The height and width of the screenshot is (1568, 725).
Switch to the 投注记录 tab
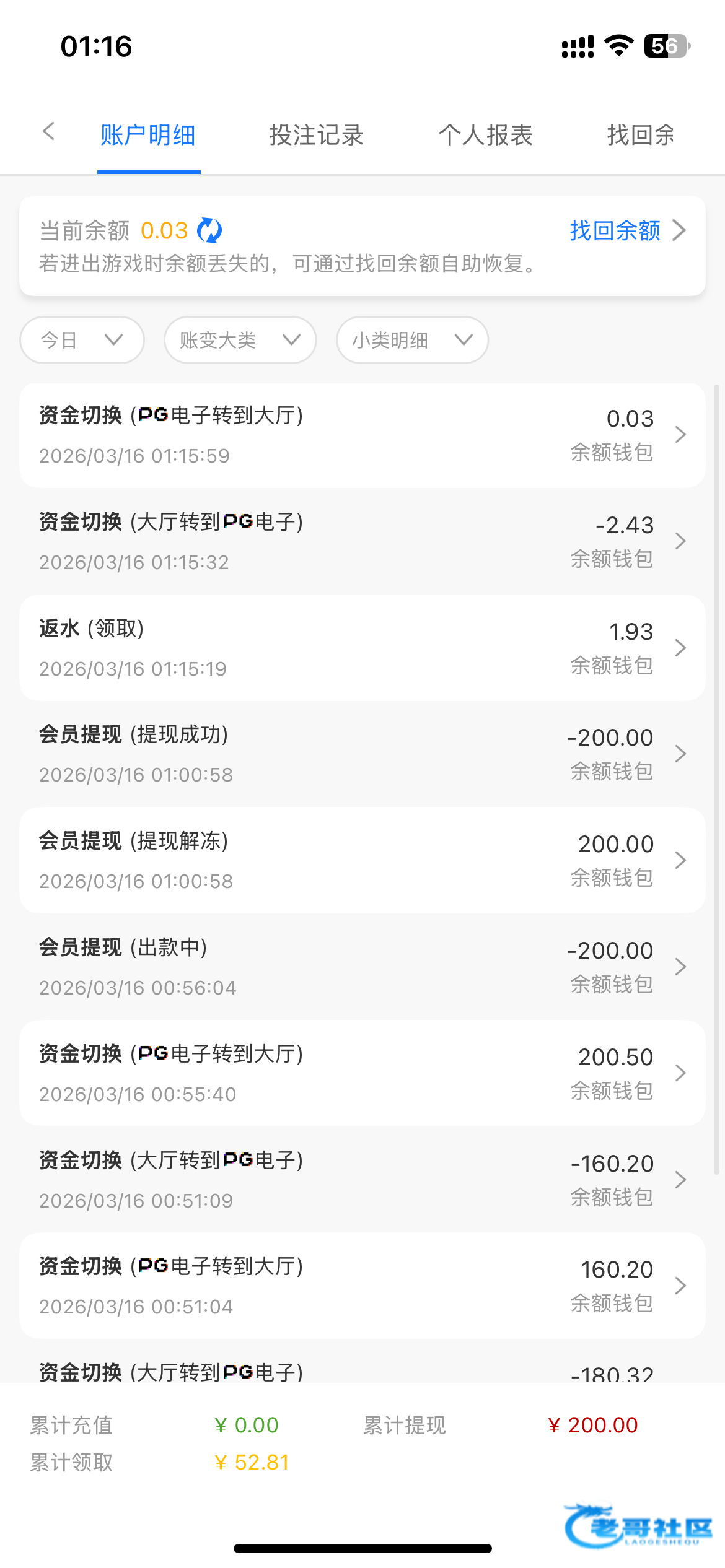click(x=316, y=135)
